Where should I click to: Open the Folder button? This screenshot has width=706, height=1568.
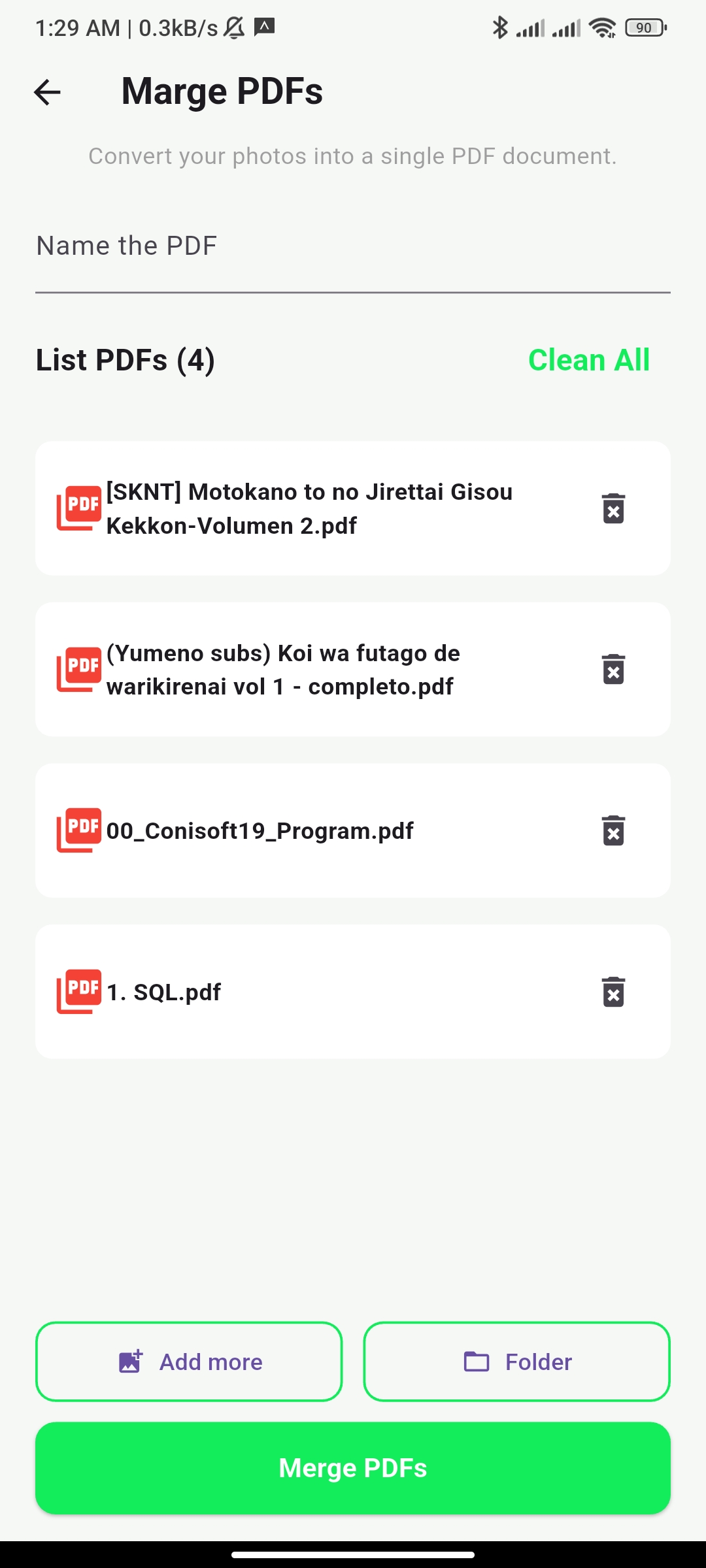pyautogui.click(x=516, y=1362)
